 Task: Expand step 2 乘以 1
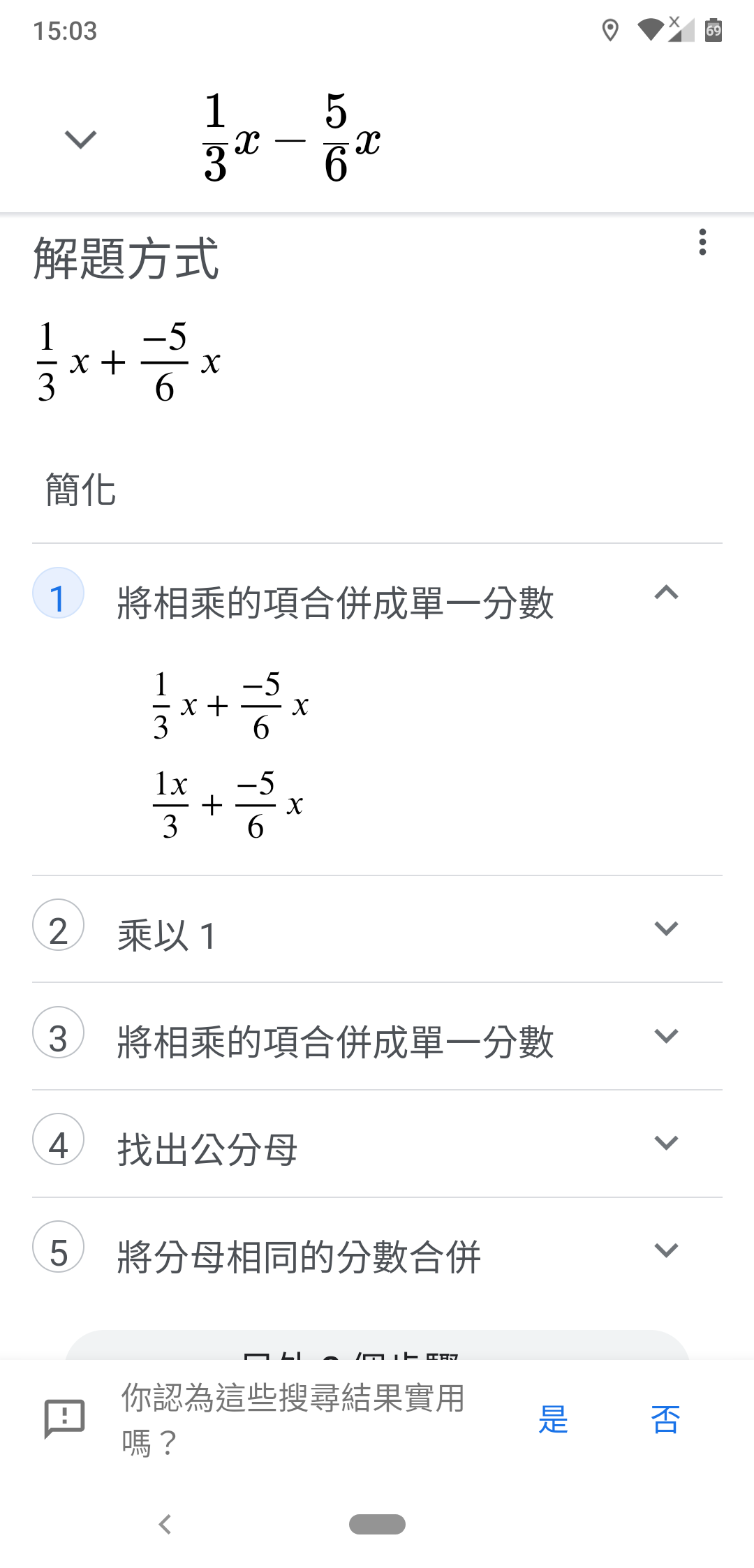pos(666,929)
